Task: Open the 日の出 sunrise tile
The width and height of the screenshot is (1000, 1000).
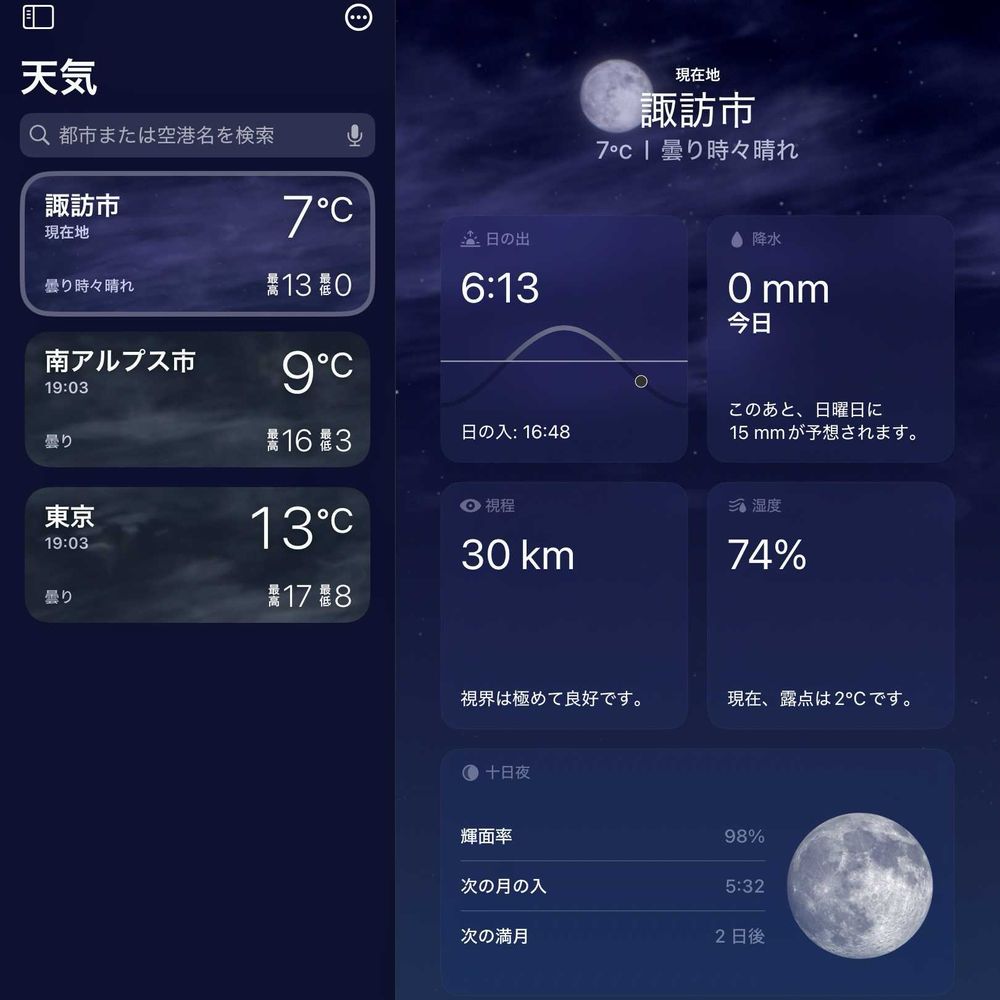Action: click(x=564, y=339)
